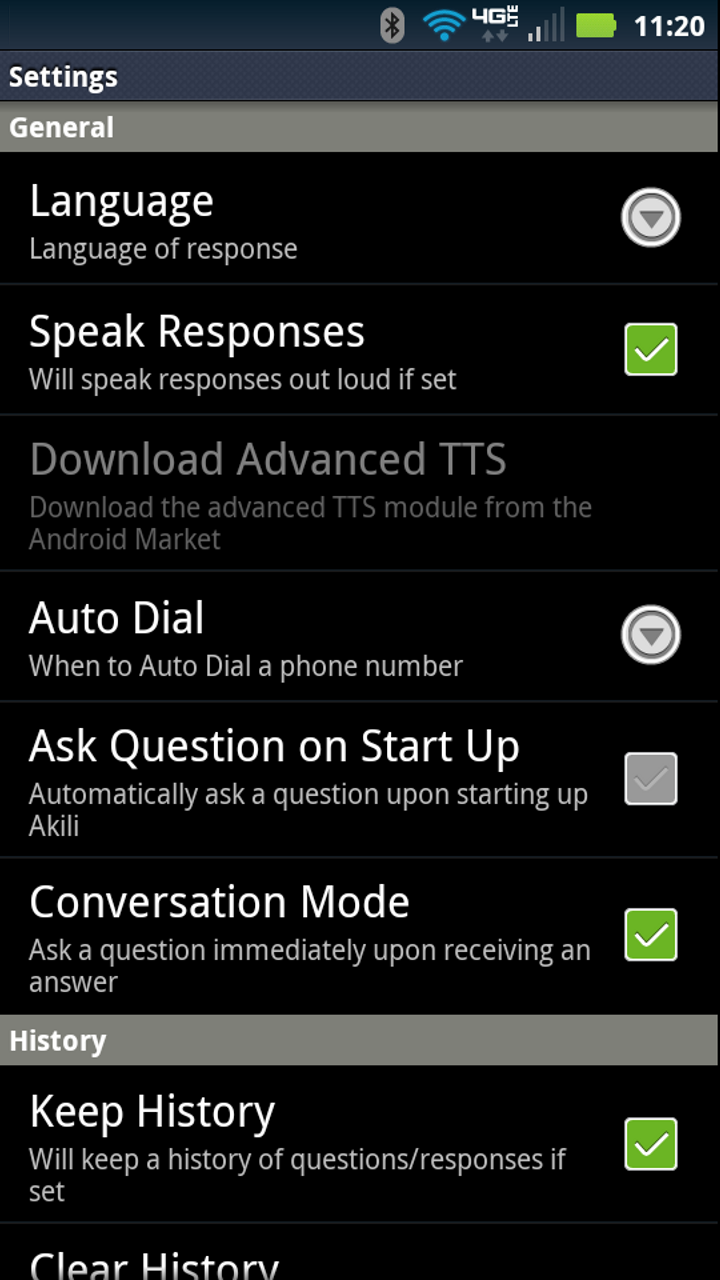Select the History section header

pos(58,1040)
